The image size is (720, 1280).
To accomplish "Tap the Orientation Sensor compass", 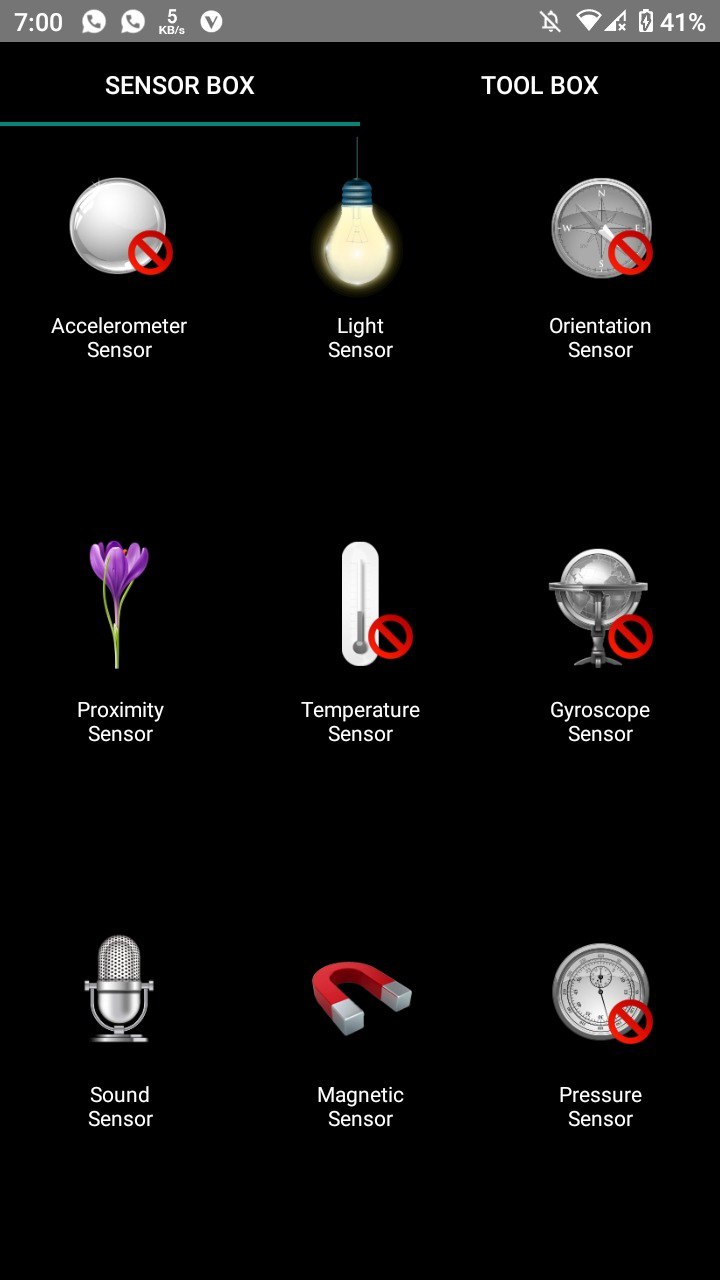I will pyautogui.click(x=601, y=227).
